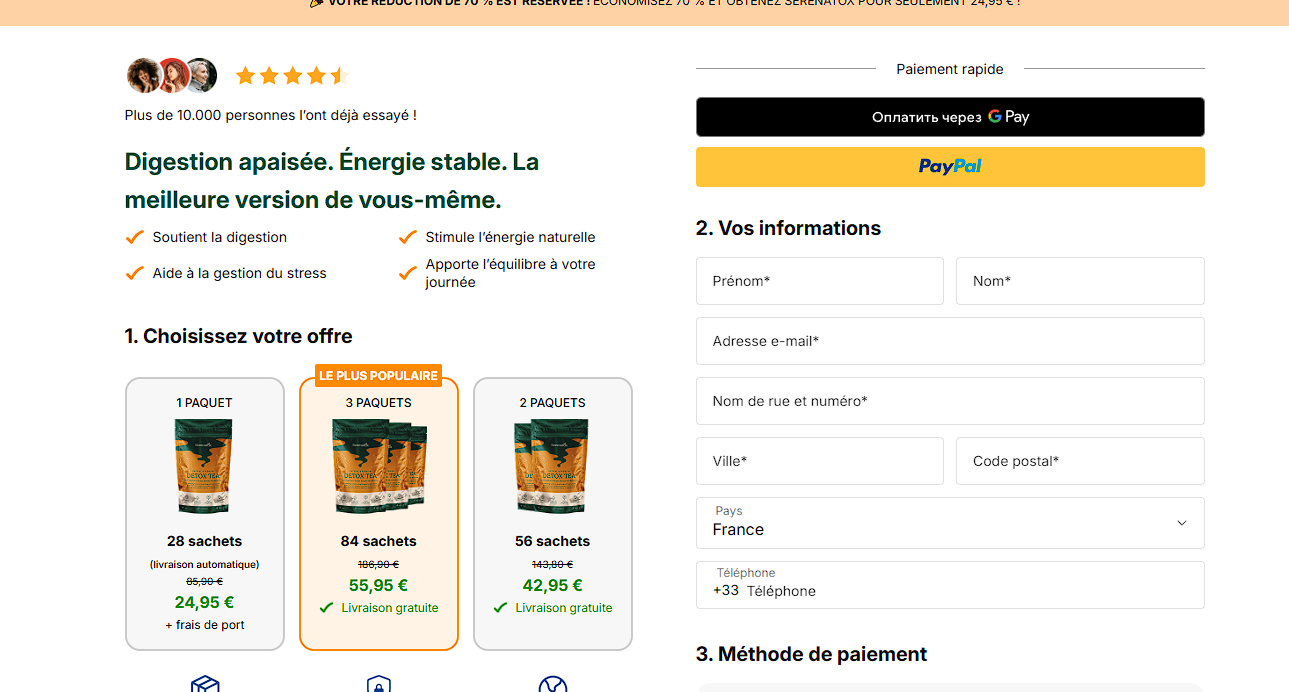The height and width of the screenshot is (692, 1289).
Task: Check out using the PayPal button
Action: 949,167
